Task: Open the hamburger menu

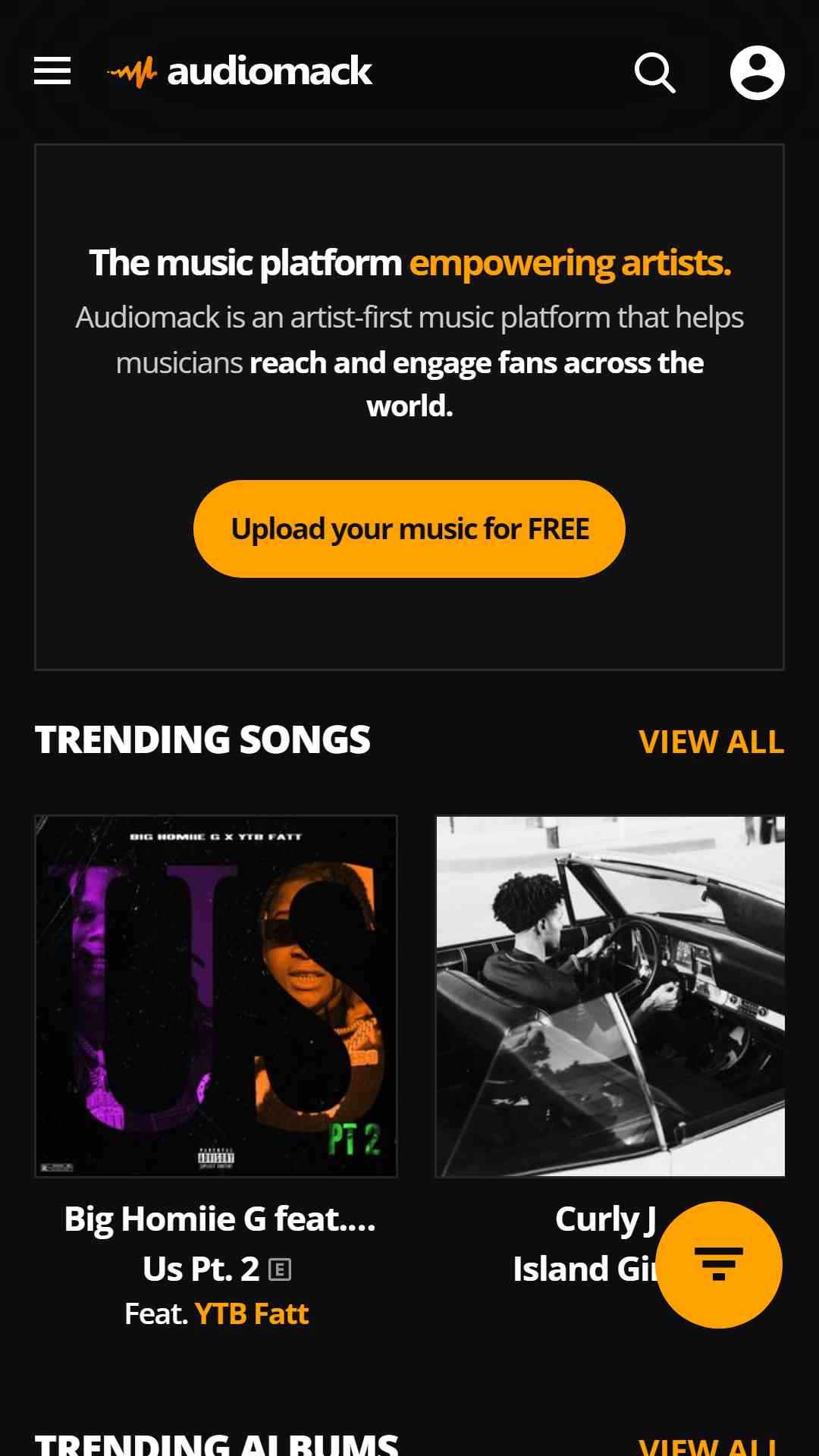Action: tap(52, 71)
